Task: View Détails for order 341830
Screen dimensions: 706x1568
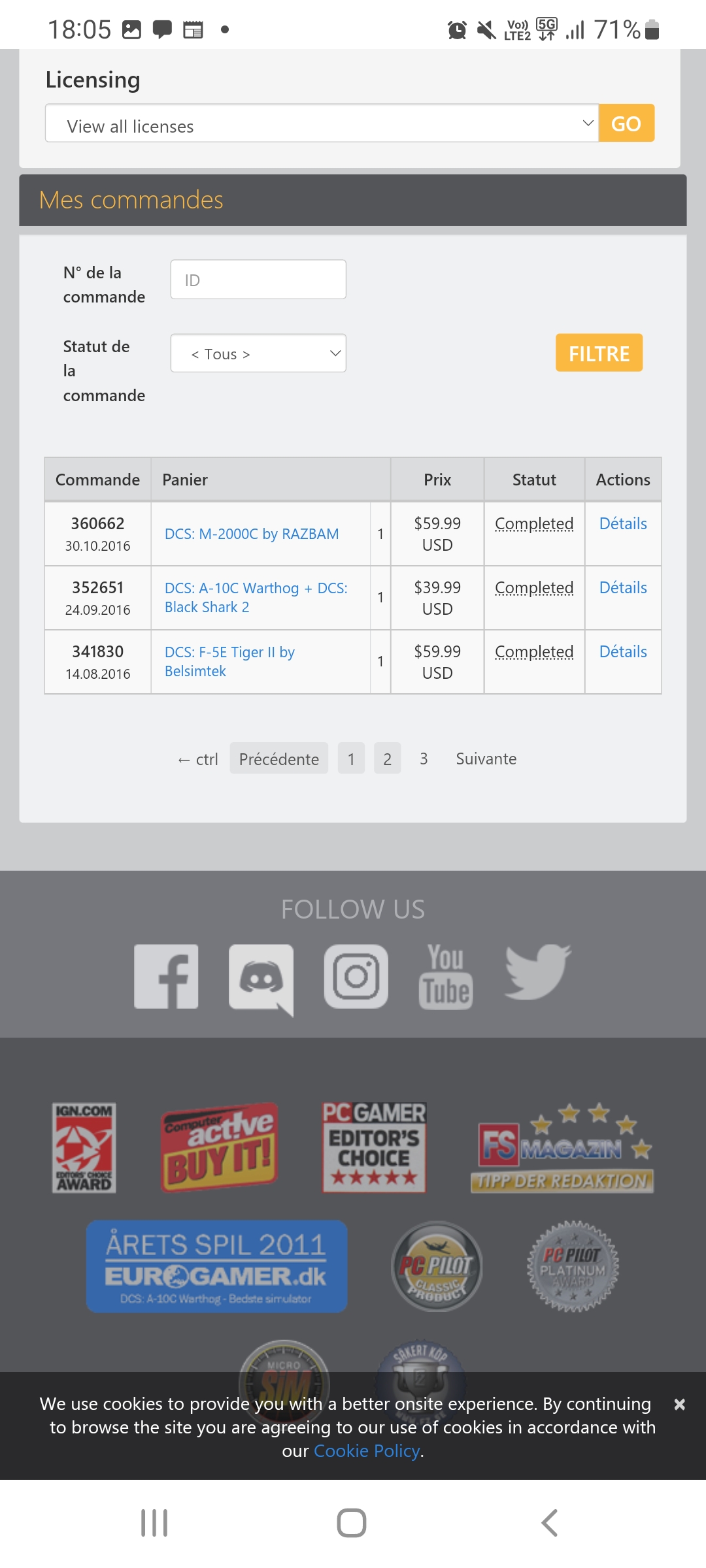Action: [623, 651]
